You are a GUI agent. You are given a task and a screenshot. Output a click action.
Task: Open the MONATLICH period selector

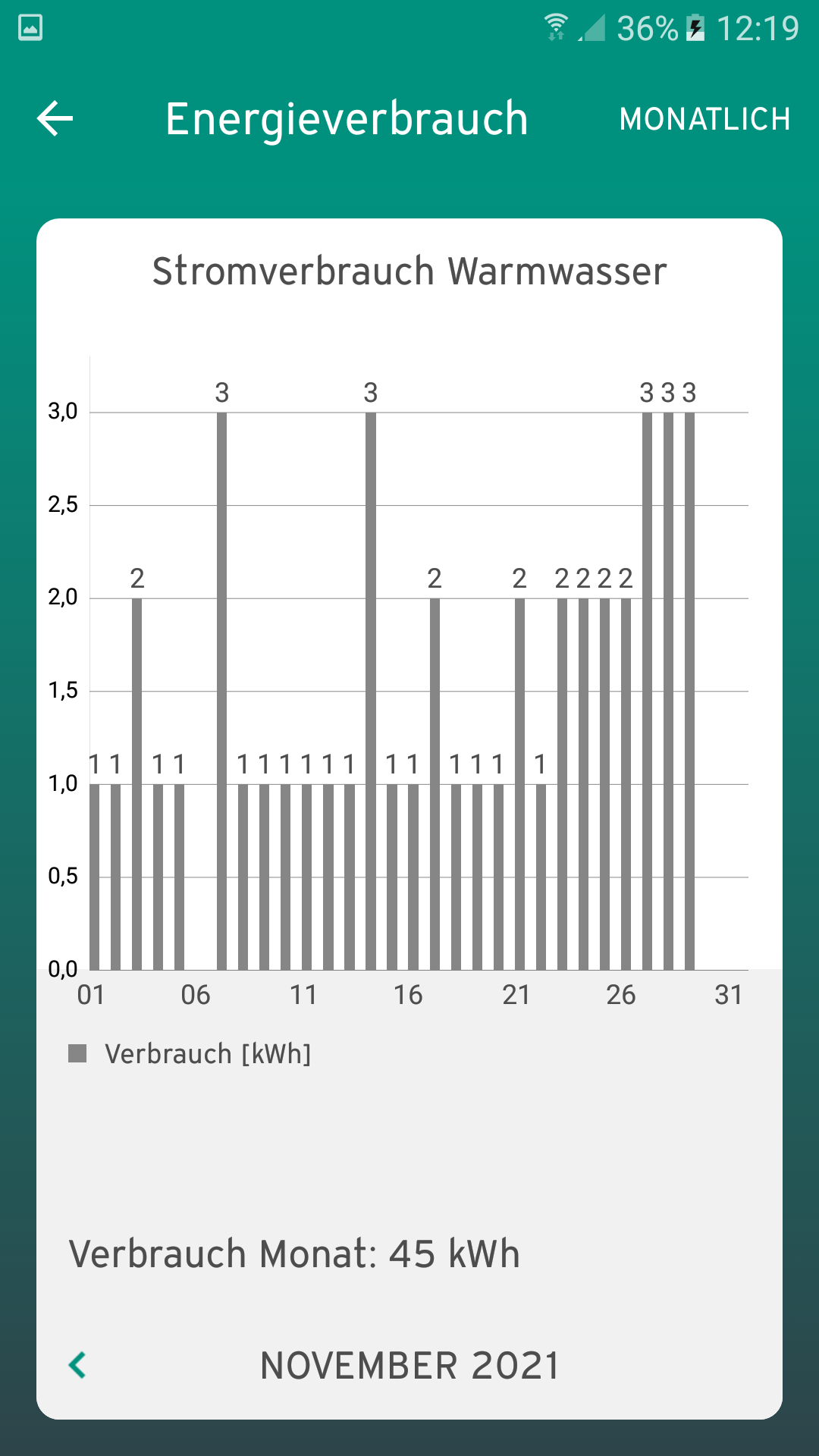[704, 119]
